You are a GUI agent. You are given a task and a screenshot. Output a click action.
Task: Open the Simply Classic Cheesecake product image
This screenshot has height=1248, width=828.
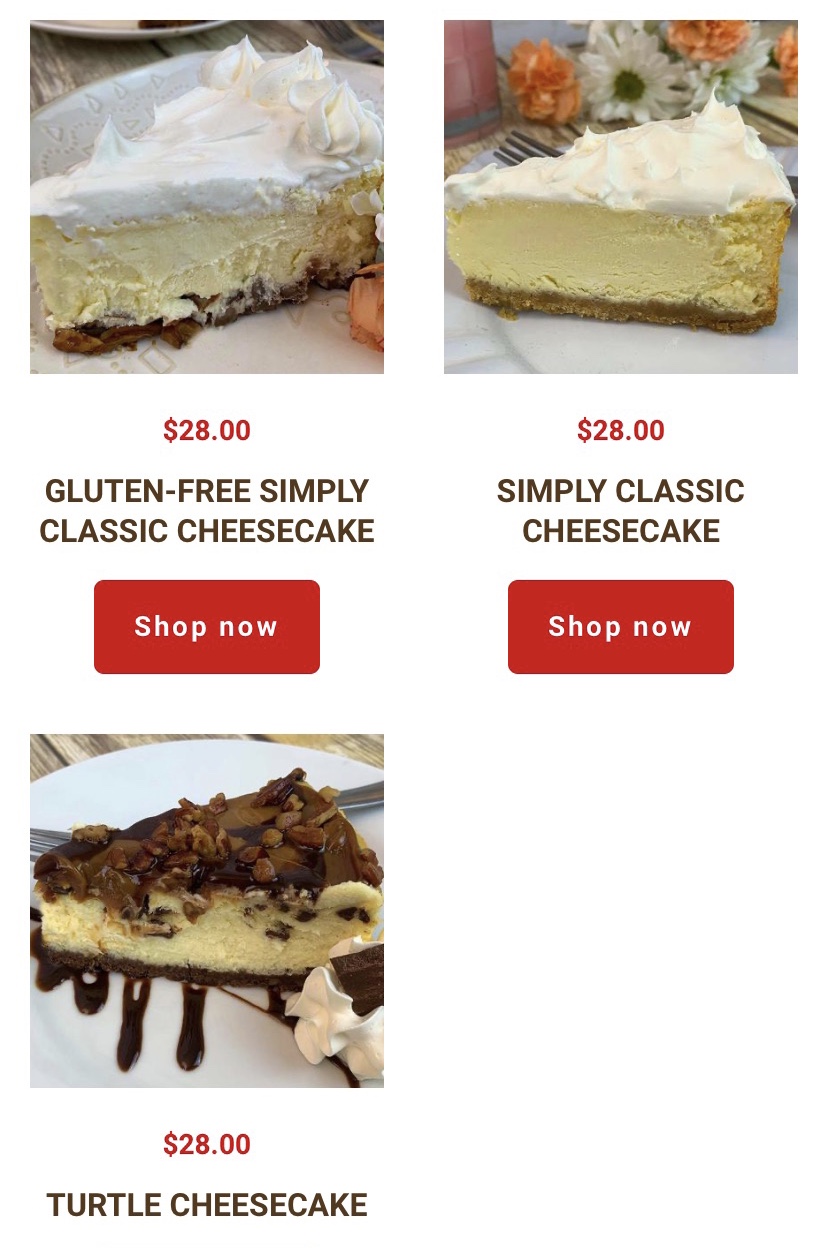(620, 197)
